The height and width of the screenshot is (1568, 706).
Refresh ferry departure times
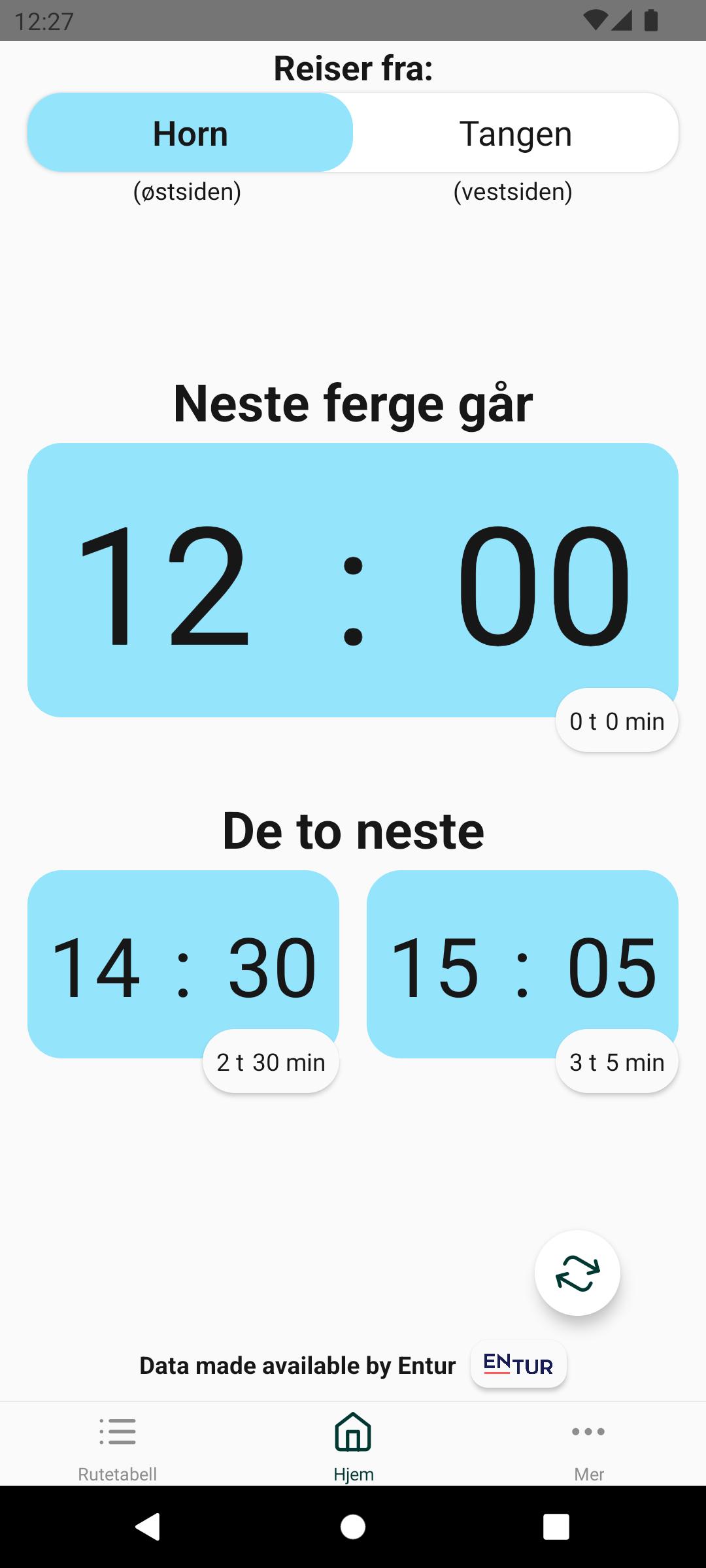click(577, 1273)
